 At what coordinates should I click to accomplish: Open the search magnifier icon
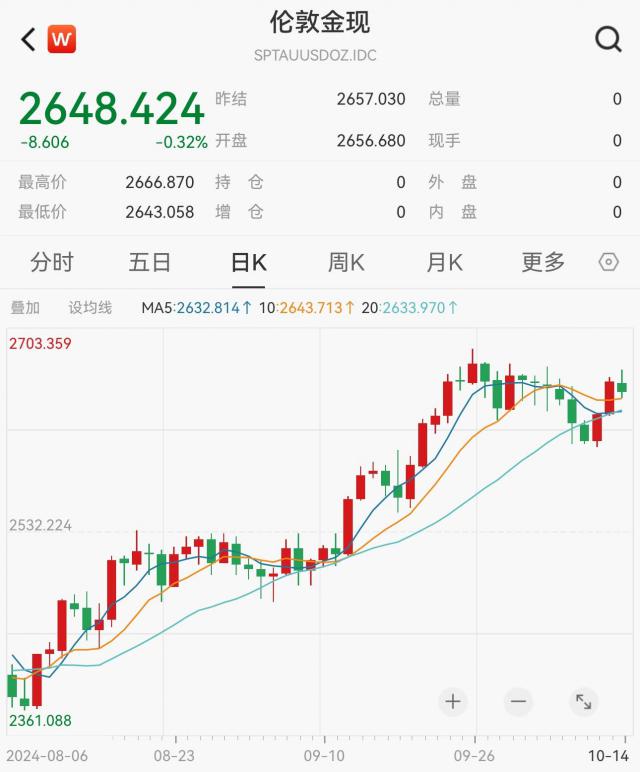click(x=608, y=39)
